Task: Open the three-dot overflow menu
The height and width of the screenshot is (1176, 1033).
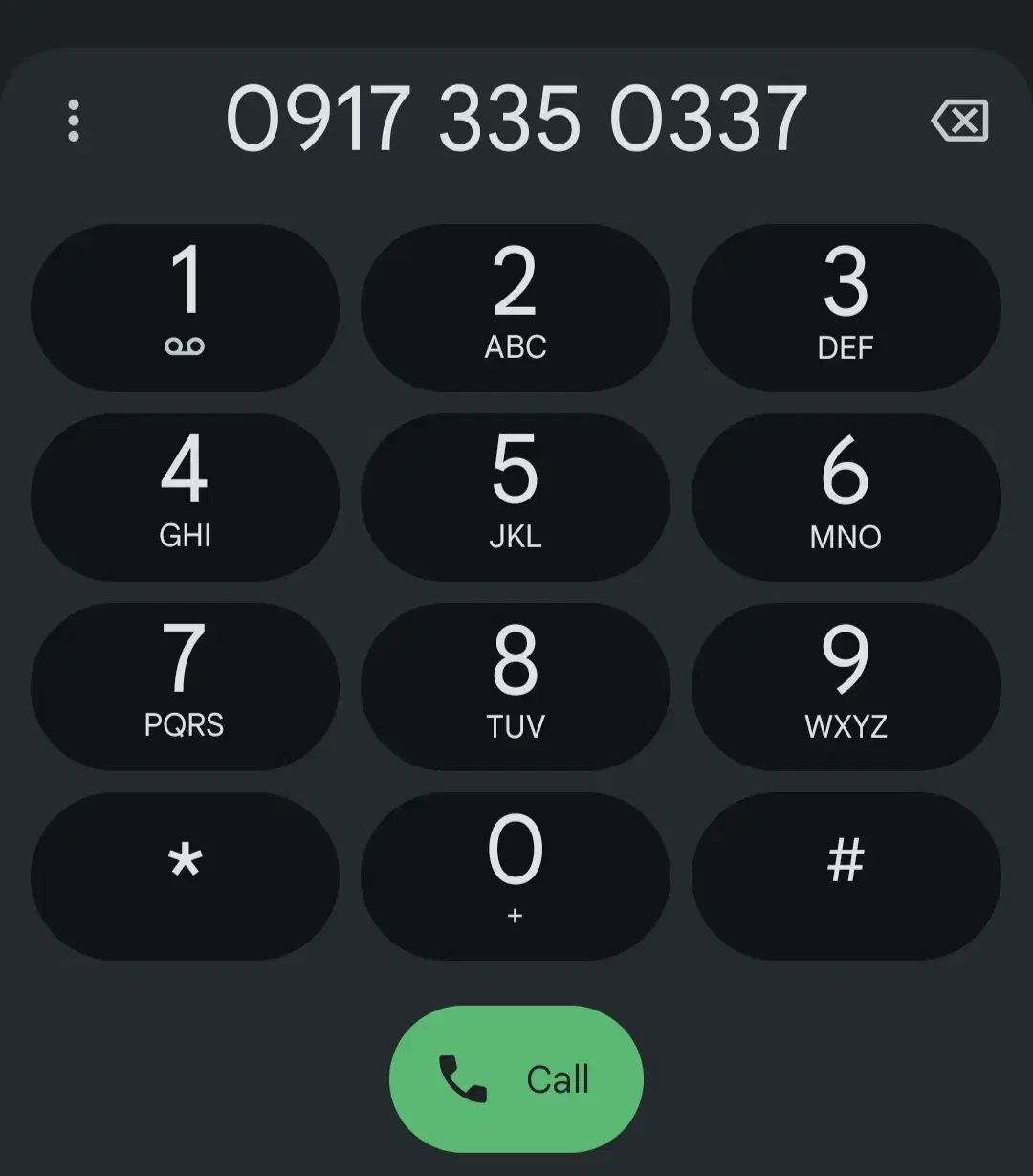Action: click(74, 121)
